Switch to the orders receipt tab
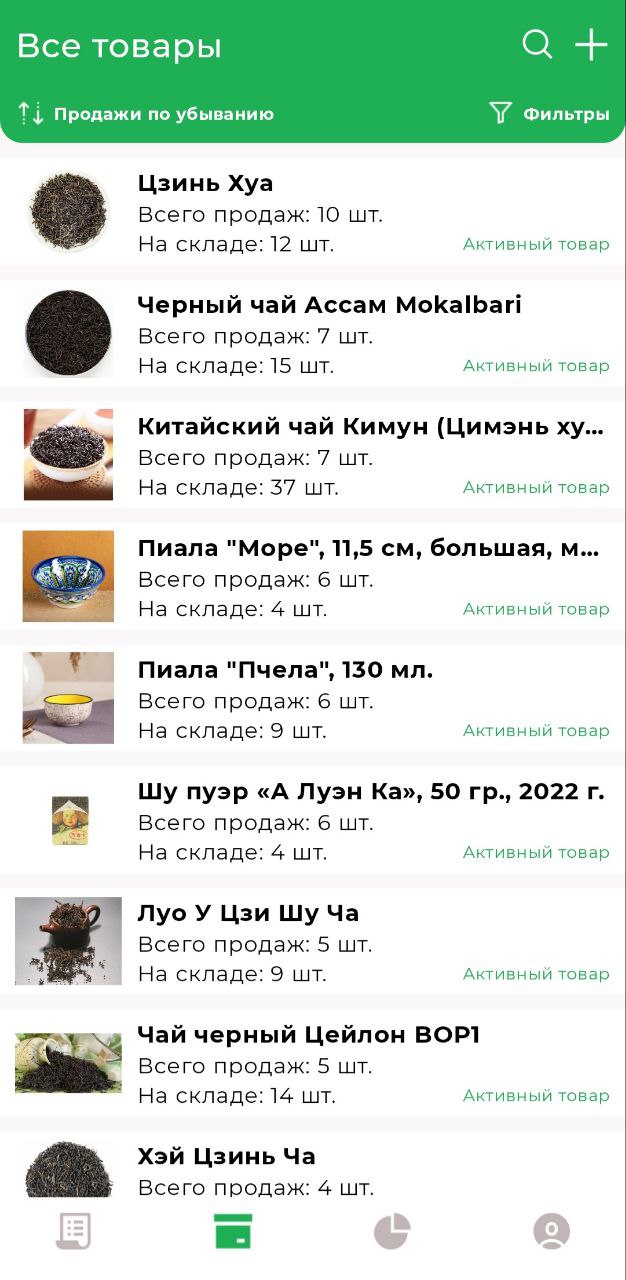This screenshot has height=1280, width=626. [x=74, y=1231]
